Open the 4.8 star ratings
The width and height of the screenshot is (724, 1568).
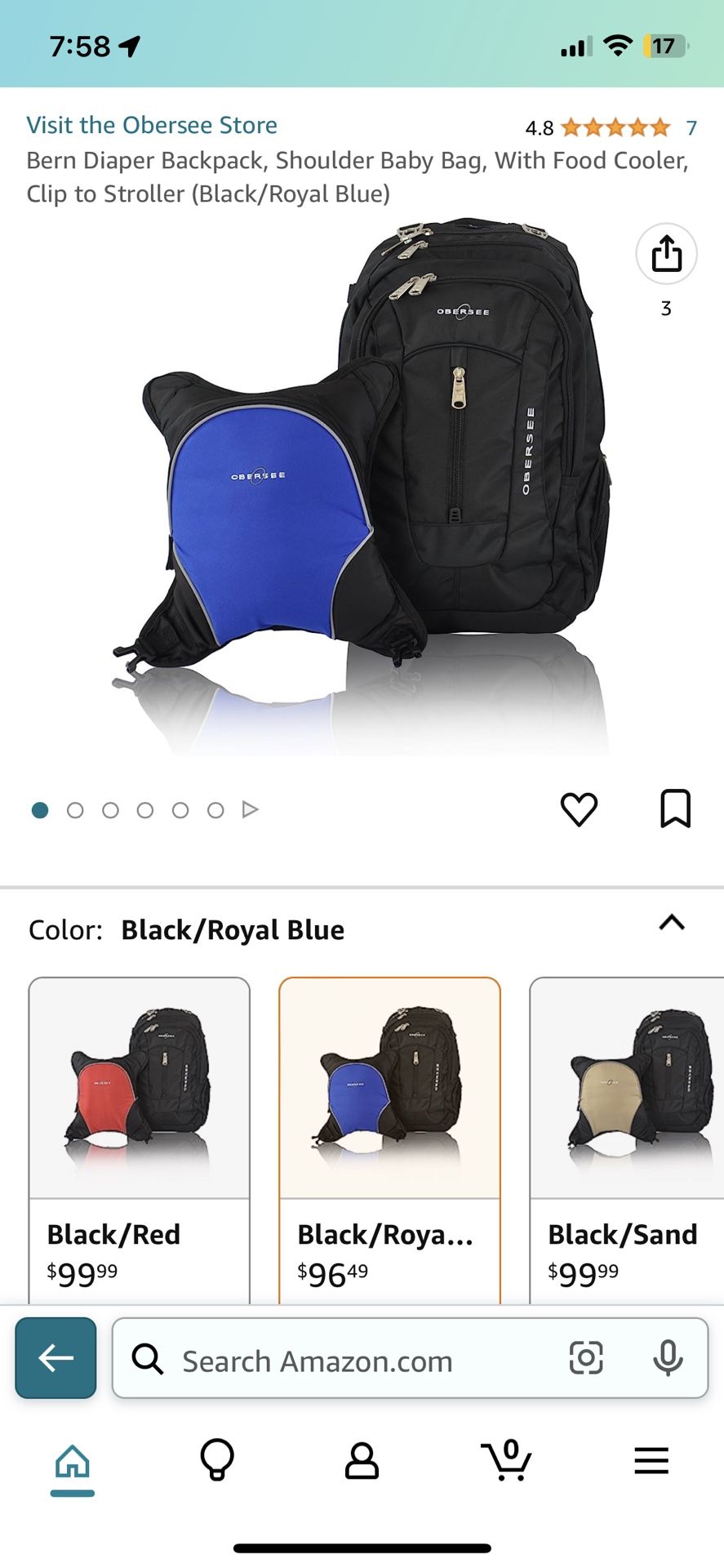click(611, 127)
